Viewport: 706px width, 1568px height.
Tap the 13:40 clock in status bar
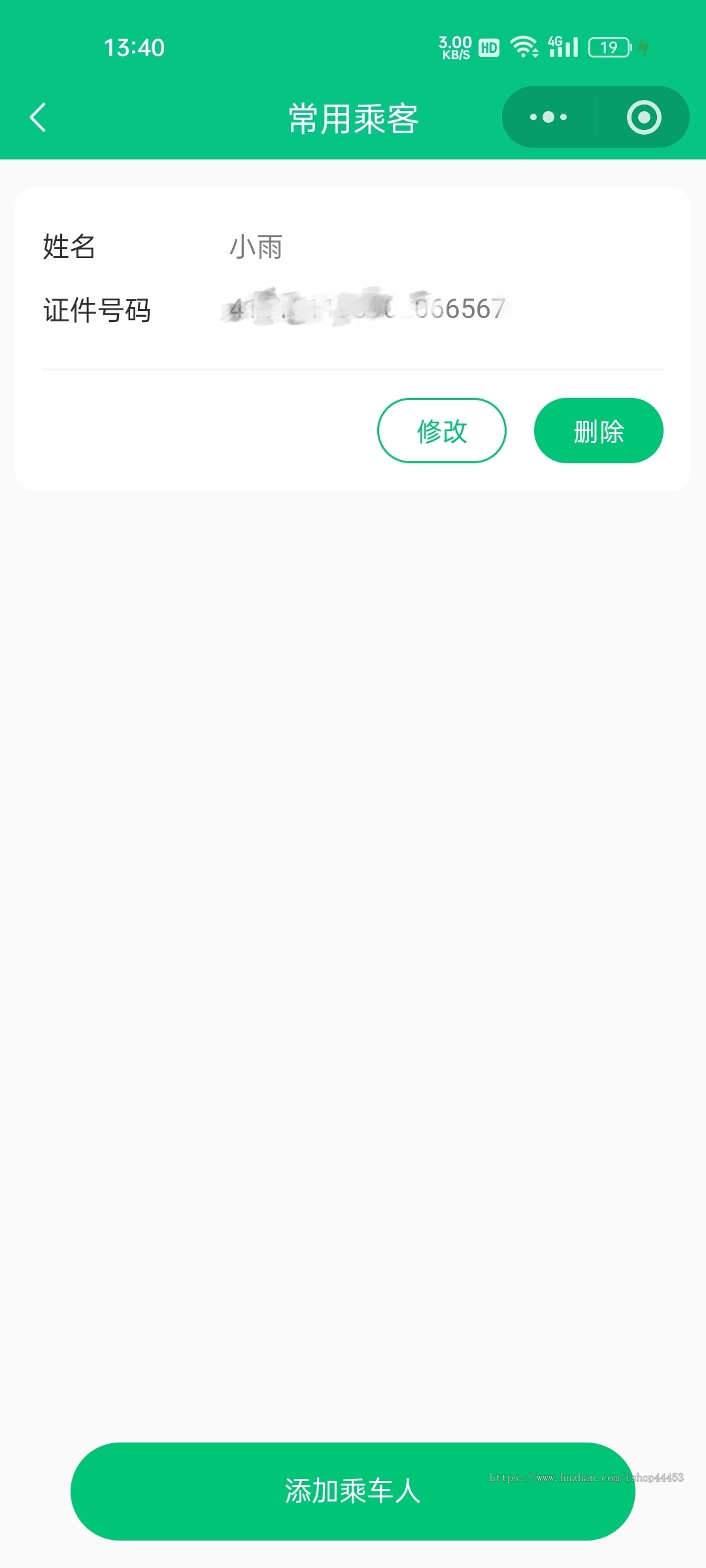coord(134,46)
